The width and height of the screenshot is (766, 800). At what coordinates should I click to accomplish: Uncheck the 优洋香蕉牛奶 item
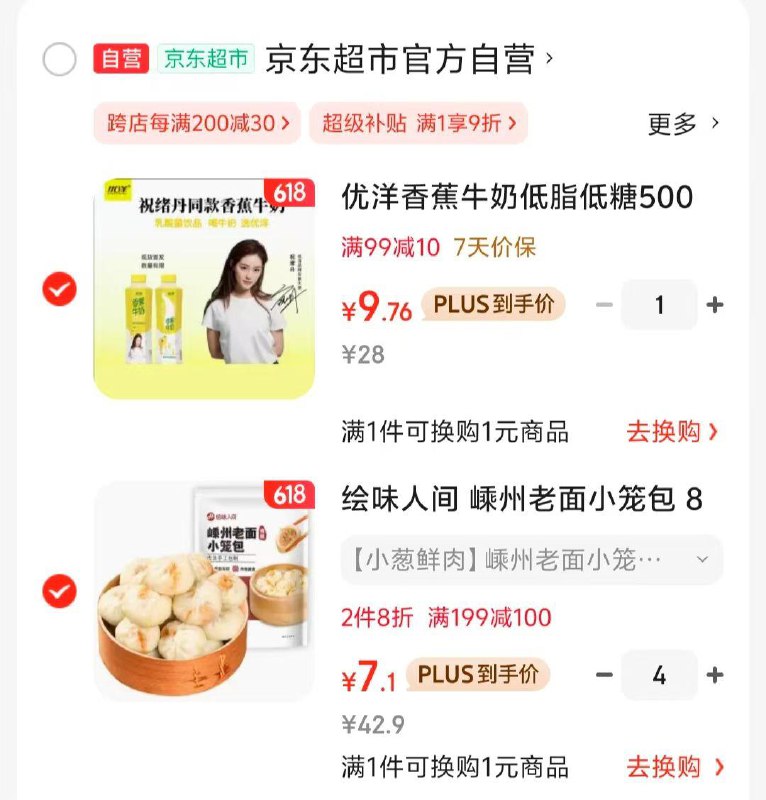[x=59, y=290]
